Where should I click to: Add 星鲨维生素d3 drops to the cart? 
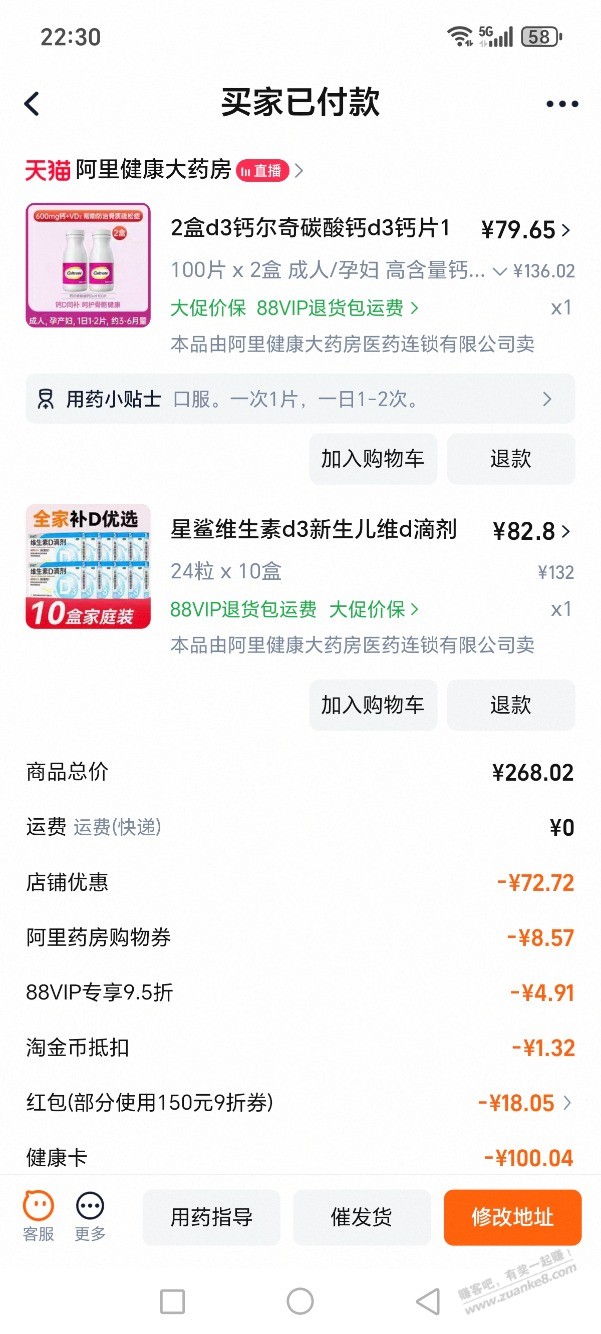(x=372, y=705)
